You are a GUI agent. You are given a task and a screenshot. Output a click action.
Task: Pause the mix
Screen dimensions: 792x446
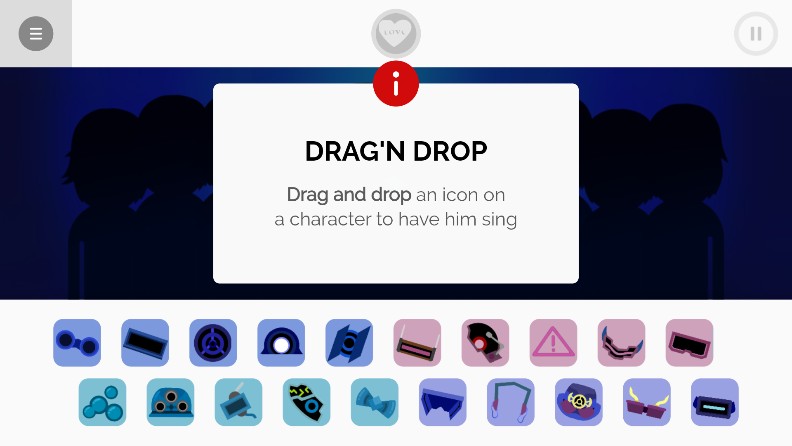coord(755,34)
